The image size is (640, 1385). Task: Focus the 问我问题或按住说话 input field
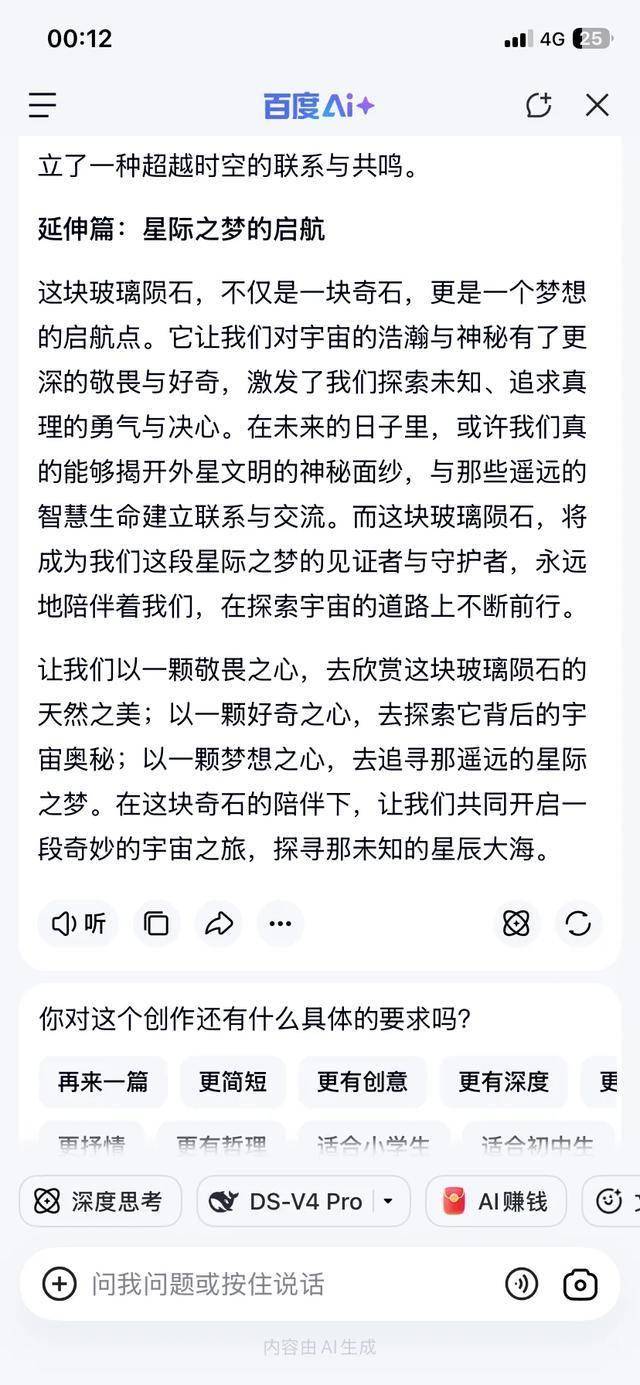pyautogui.click(x=290, y=1283)
